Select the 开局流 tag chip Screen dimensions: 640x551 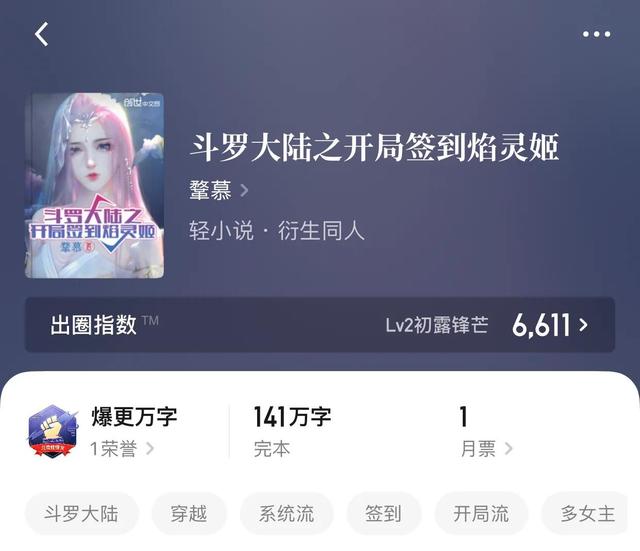pyautogui.click(x=481, y=513)
